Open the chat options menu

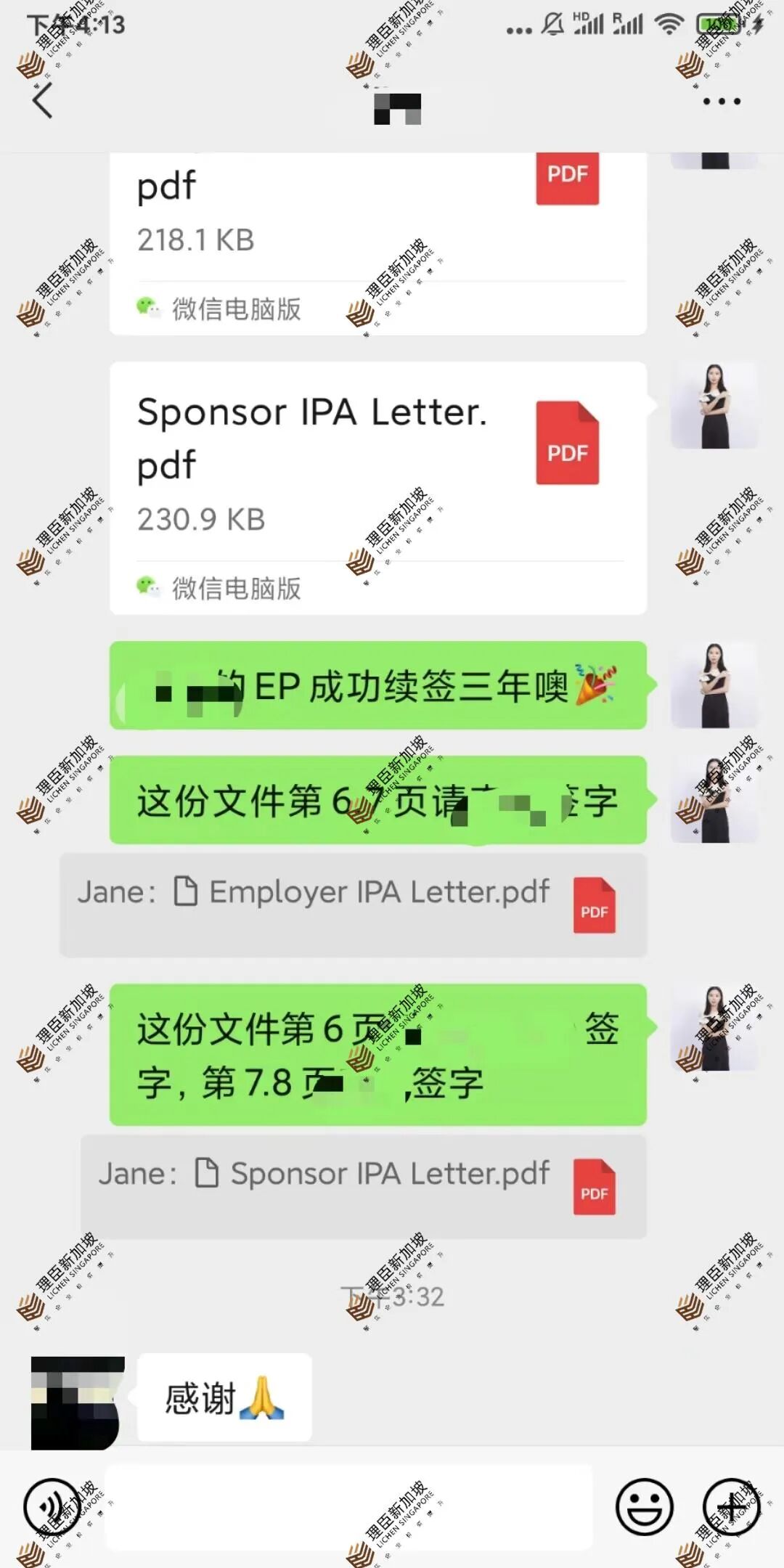722,102
